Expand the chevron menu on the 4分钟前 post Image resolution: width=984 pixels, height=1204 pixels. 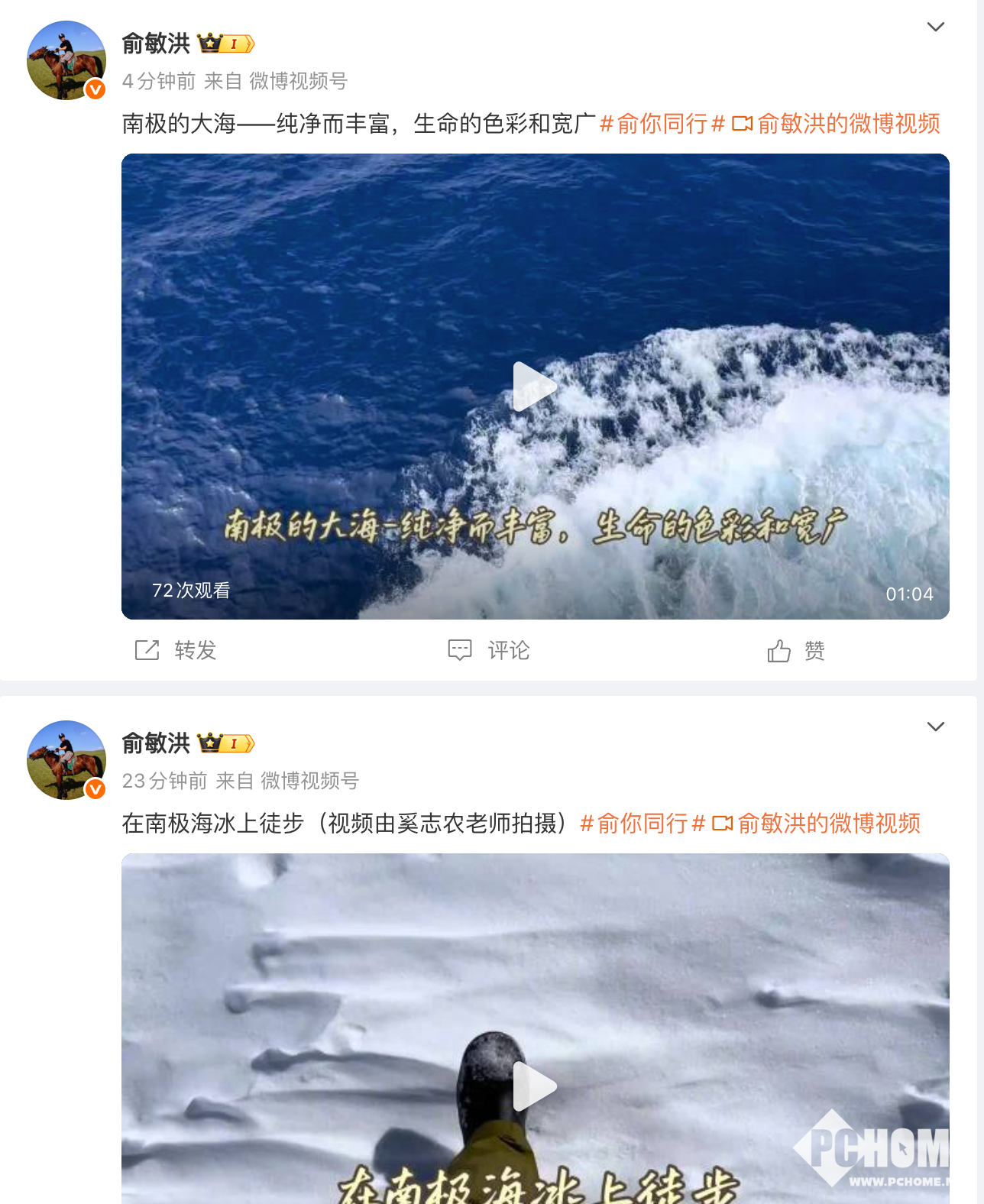click(x=935, y=28)
